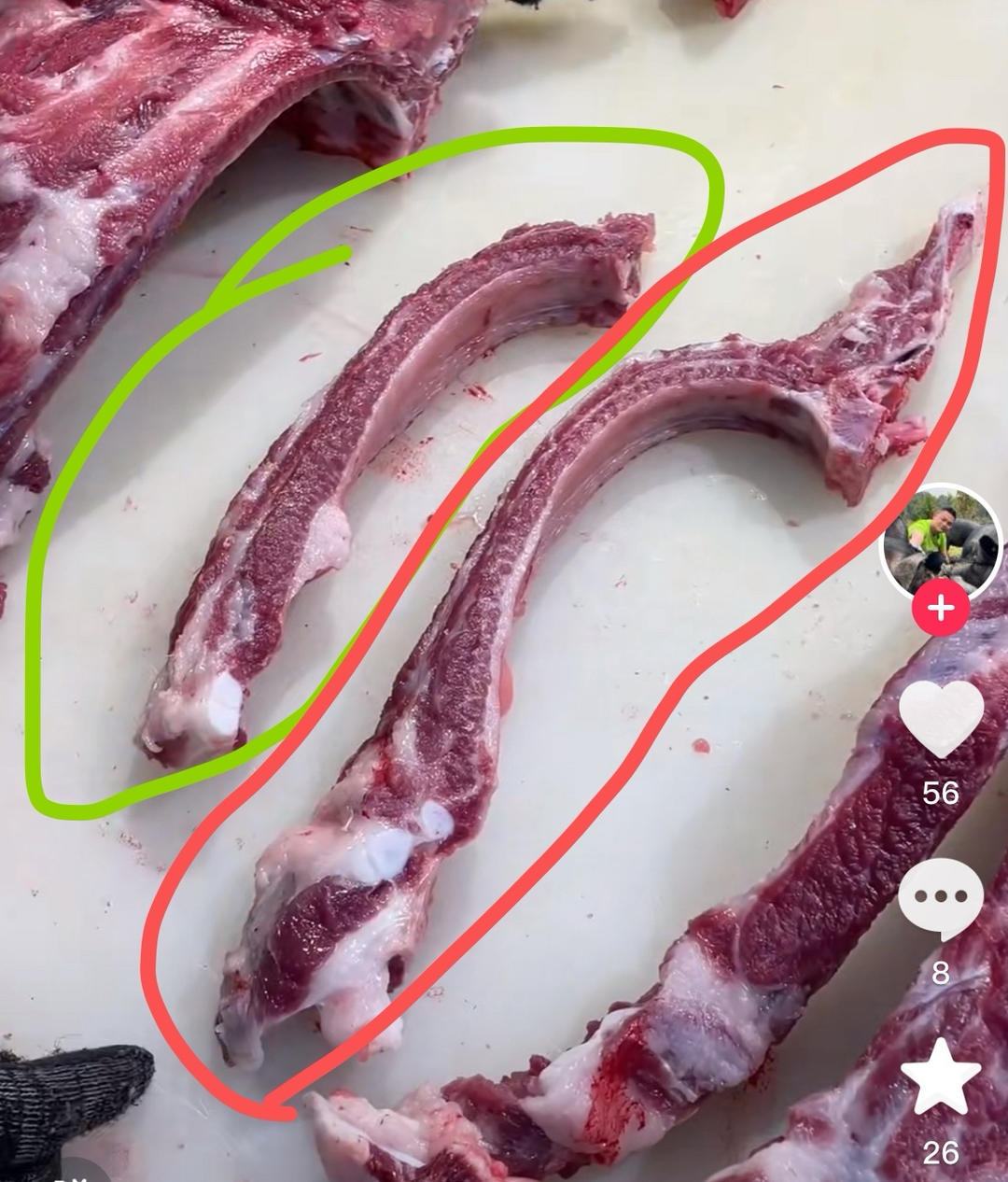Follow the creator with the plus button
The image size is (1008, 1182).
(x=941, y=609)
